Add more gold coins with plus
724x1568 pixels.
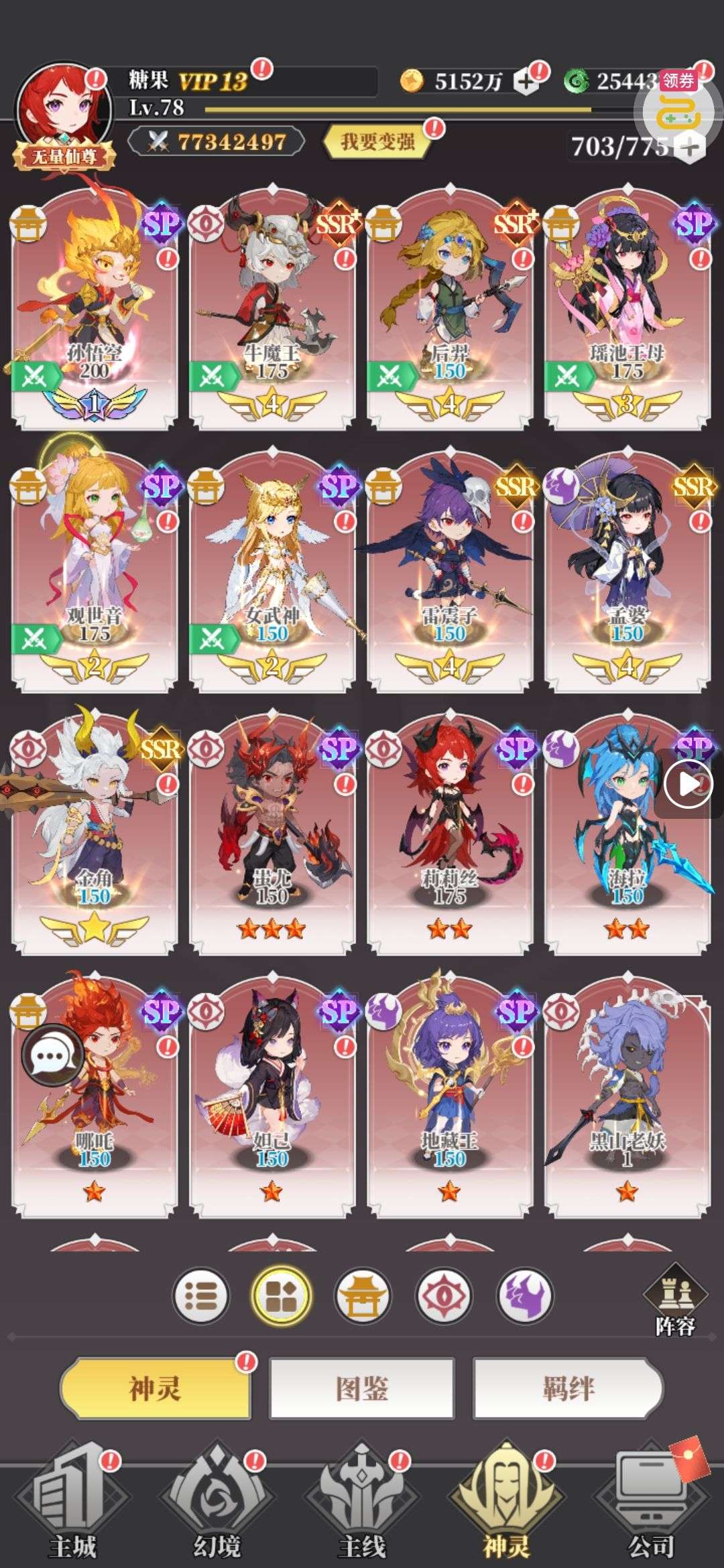click(527, 82)
